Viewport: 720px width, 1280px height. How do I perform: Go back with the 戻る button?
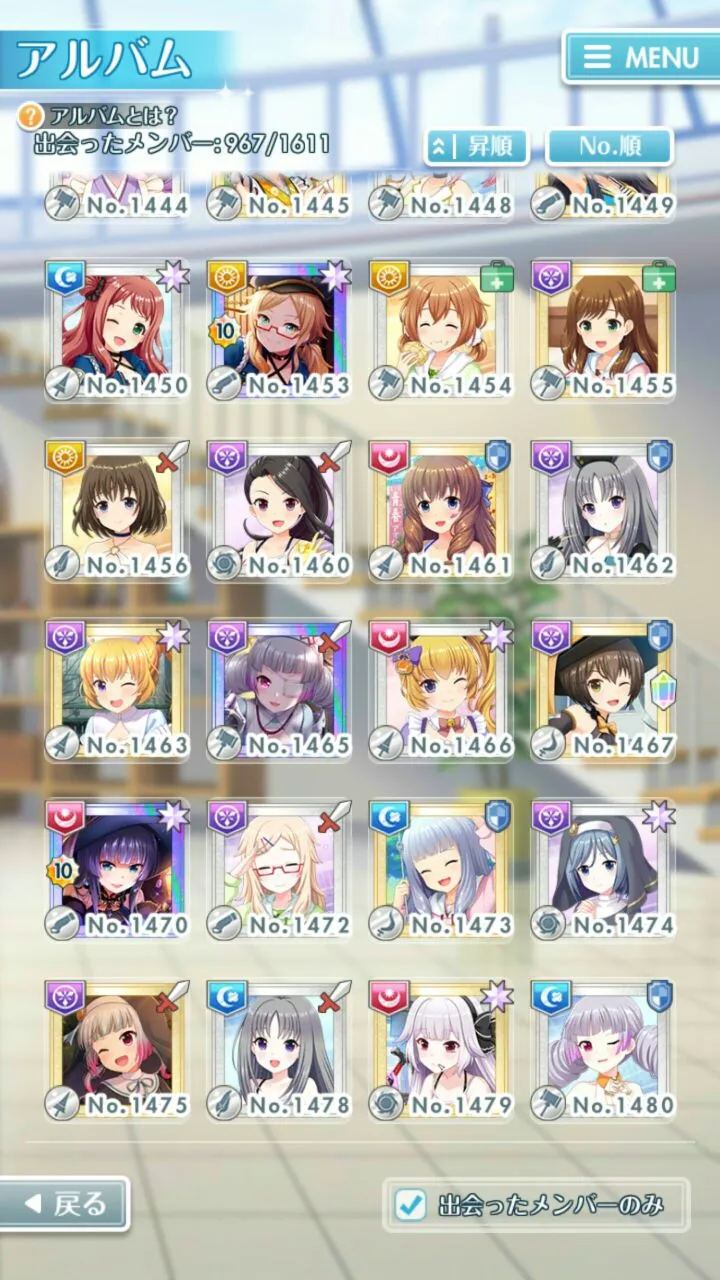coord(65,1204)
